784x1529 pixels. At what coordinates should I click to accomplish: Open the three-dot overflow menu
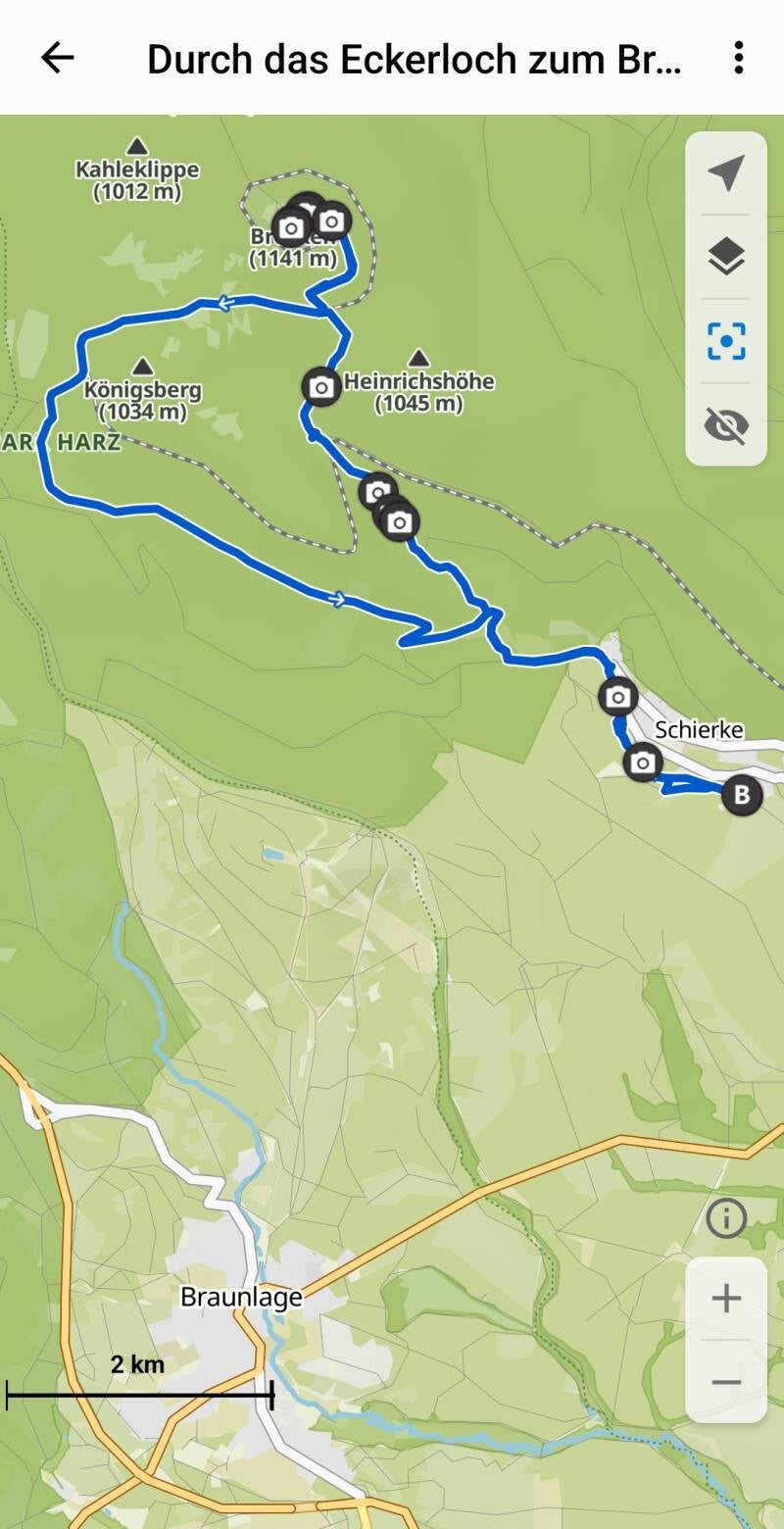[x=739, y=59]
